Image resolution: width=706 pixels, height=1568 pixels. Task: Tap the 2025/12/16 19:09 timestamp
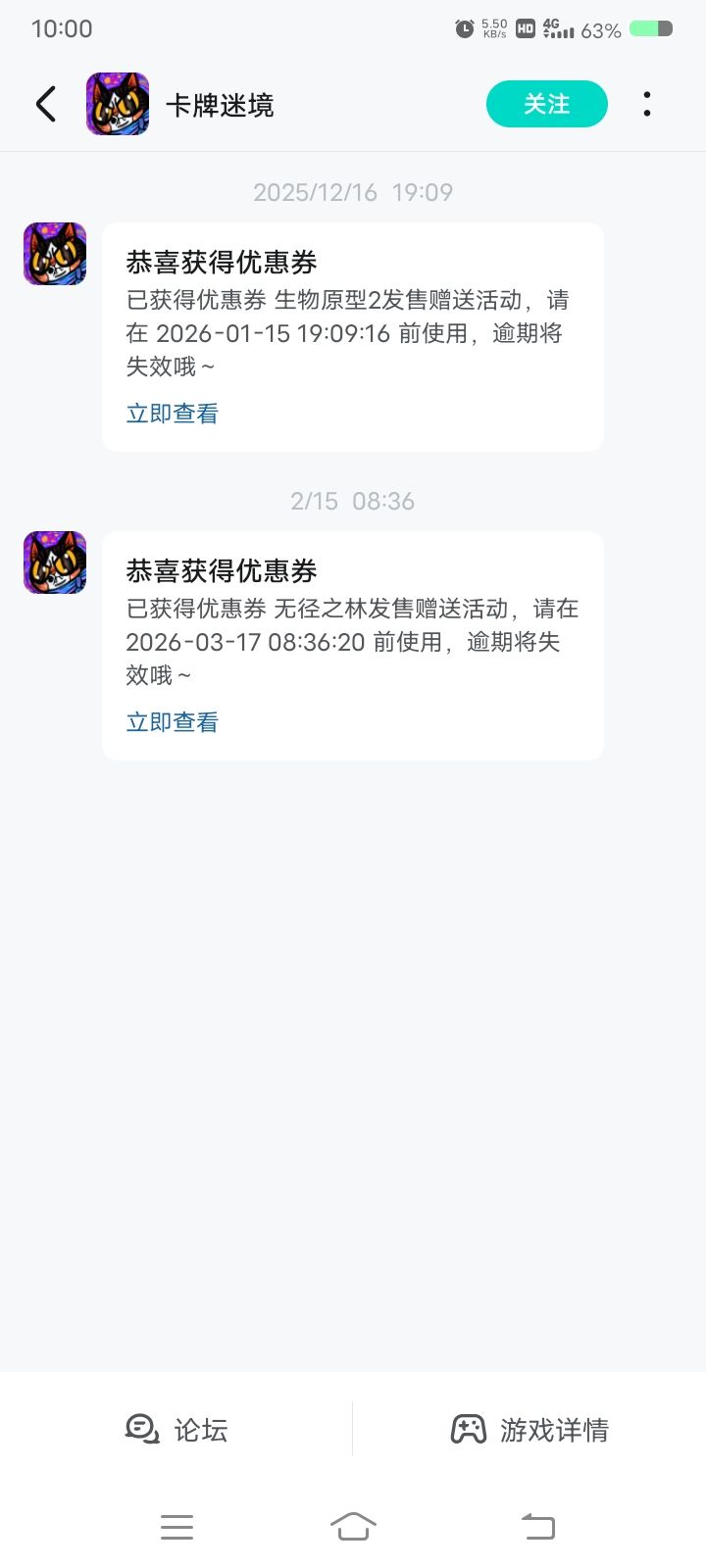[353, 192]
